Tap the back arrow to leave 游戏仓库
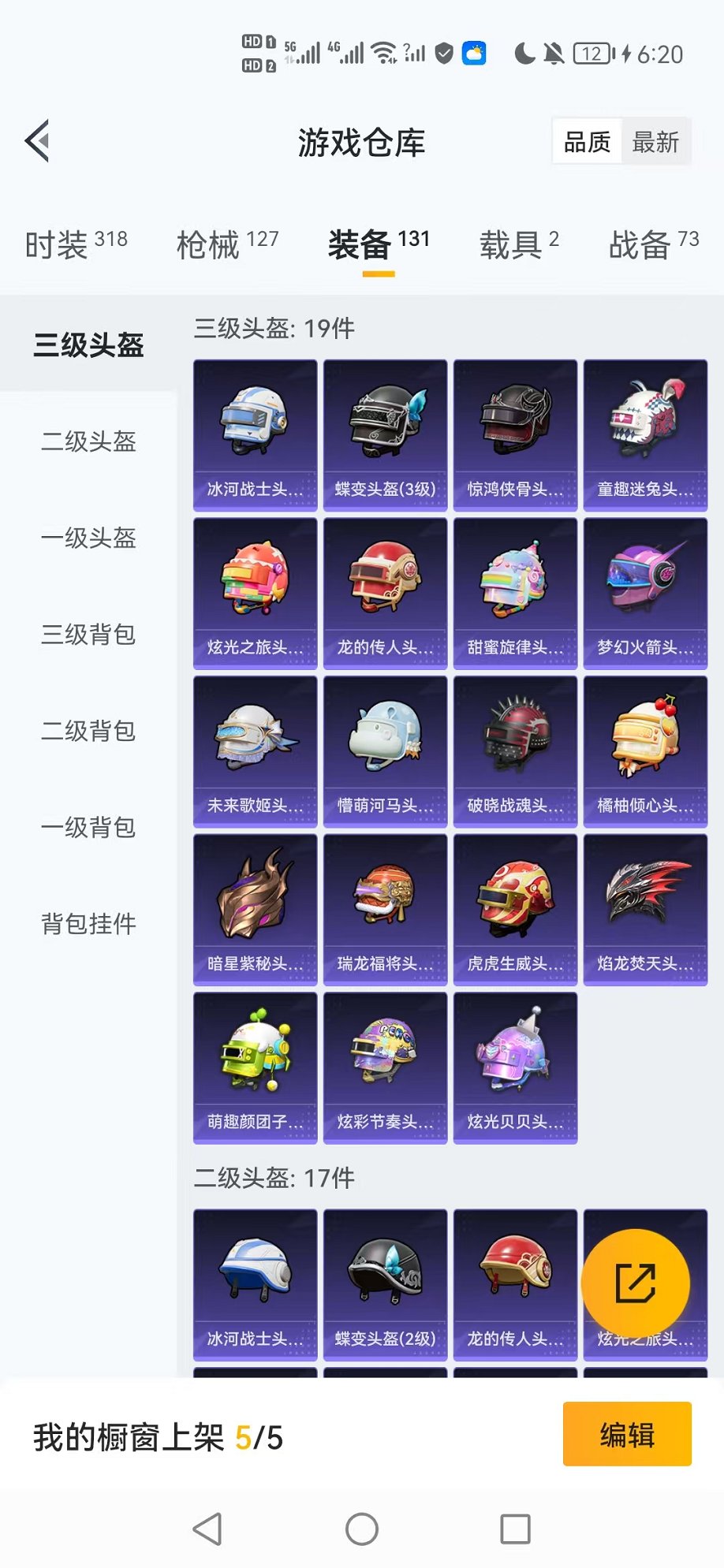 click(x=39, y=142)
